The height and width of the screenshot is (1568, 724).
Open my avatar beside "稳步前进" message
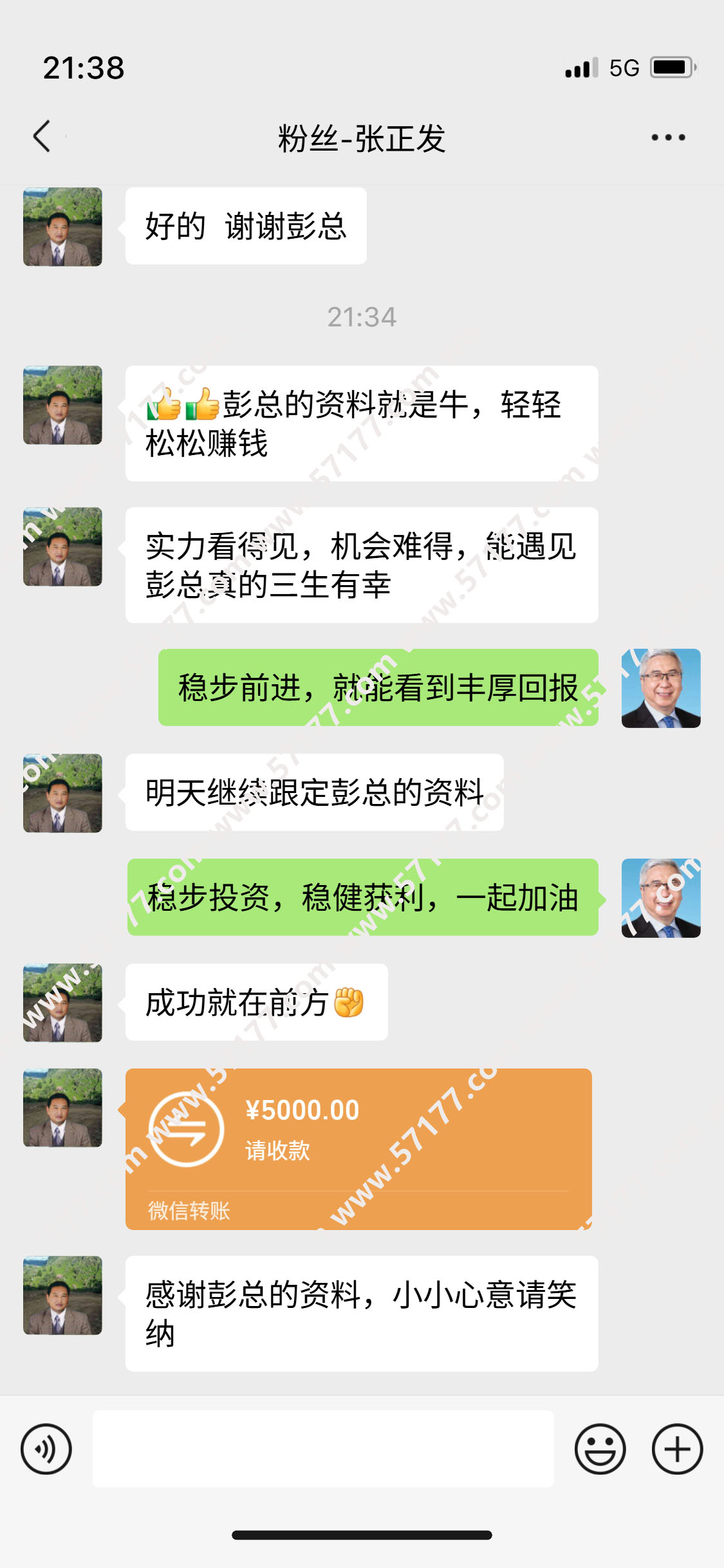660,688
